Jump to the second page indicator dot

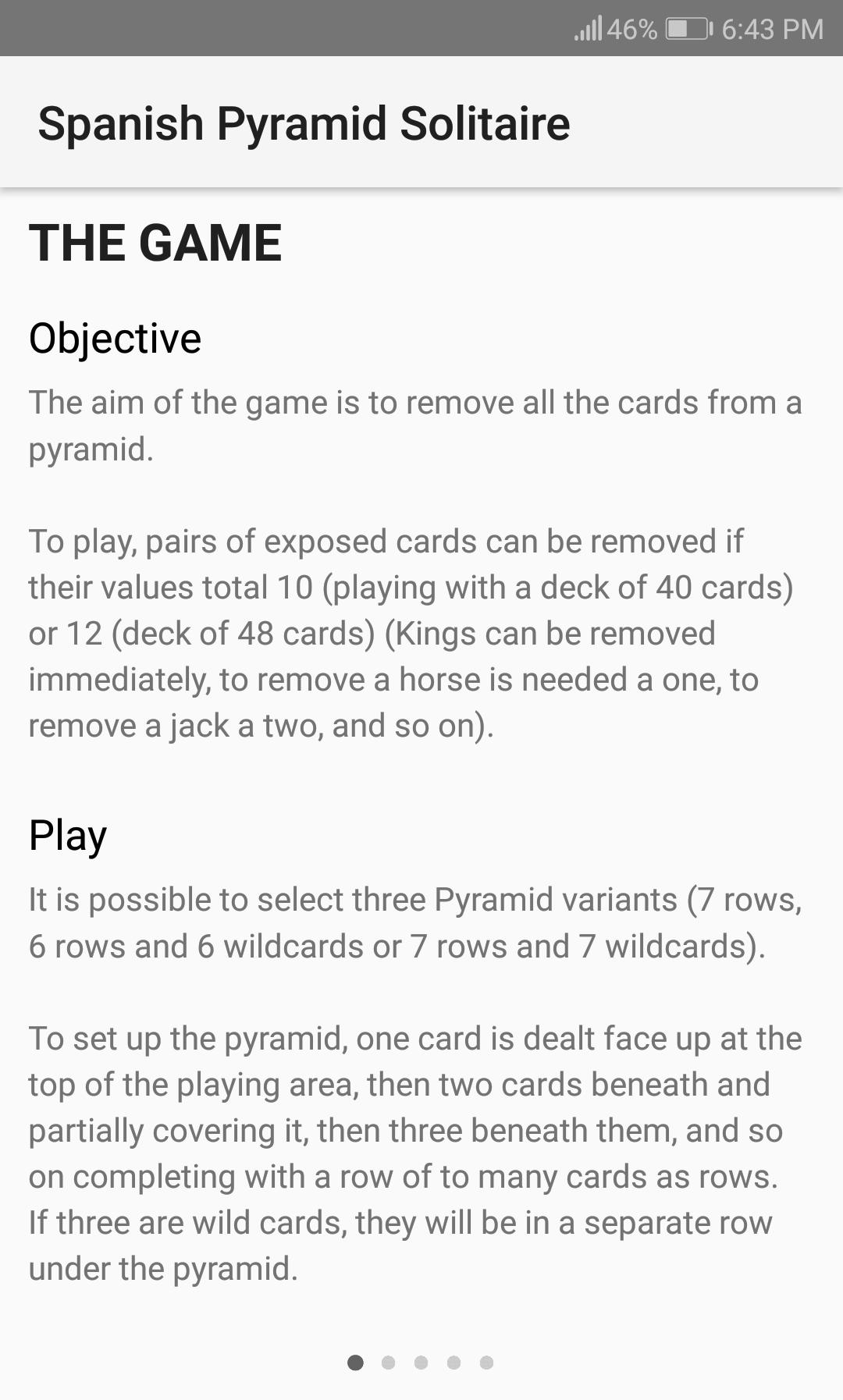point(388,1363)
